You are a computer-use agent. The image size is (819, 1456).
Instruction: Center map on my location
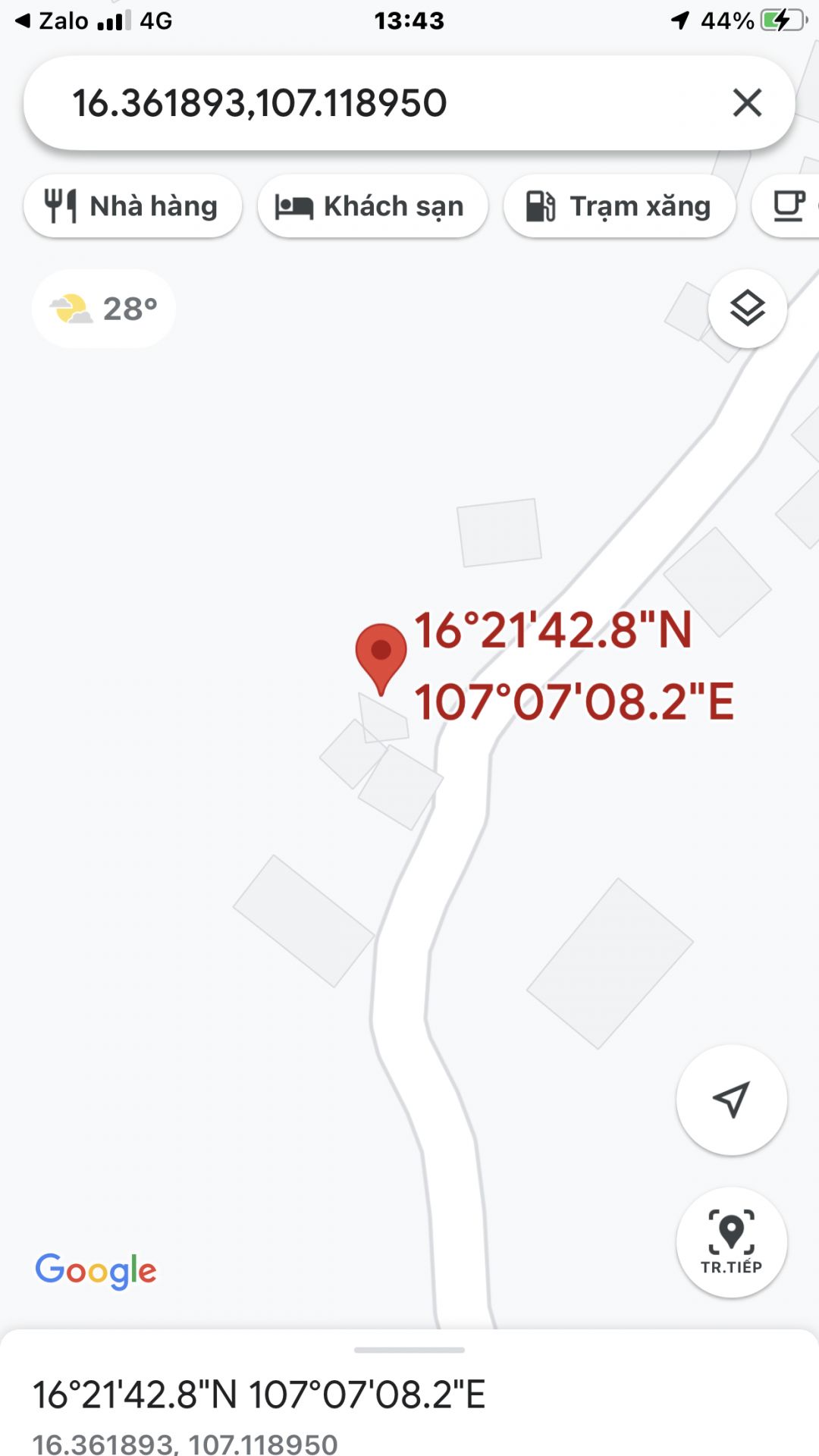pyautogui.click(x=731, y=1100)
